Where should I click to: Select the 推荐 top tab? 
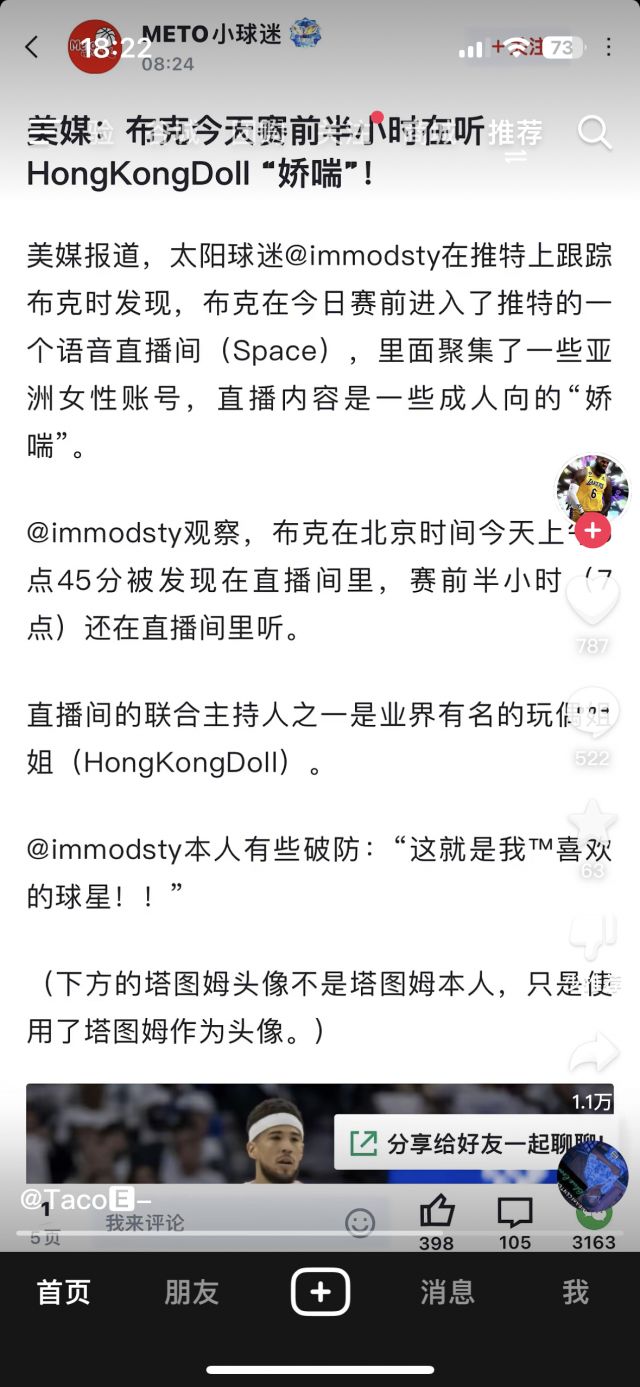516,133
